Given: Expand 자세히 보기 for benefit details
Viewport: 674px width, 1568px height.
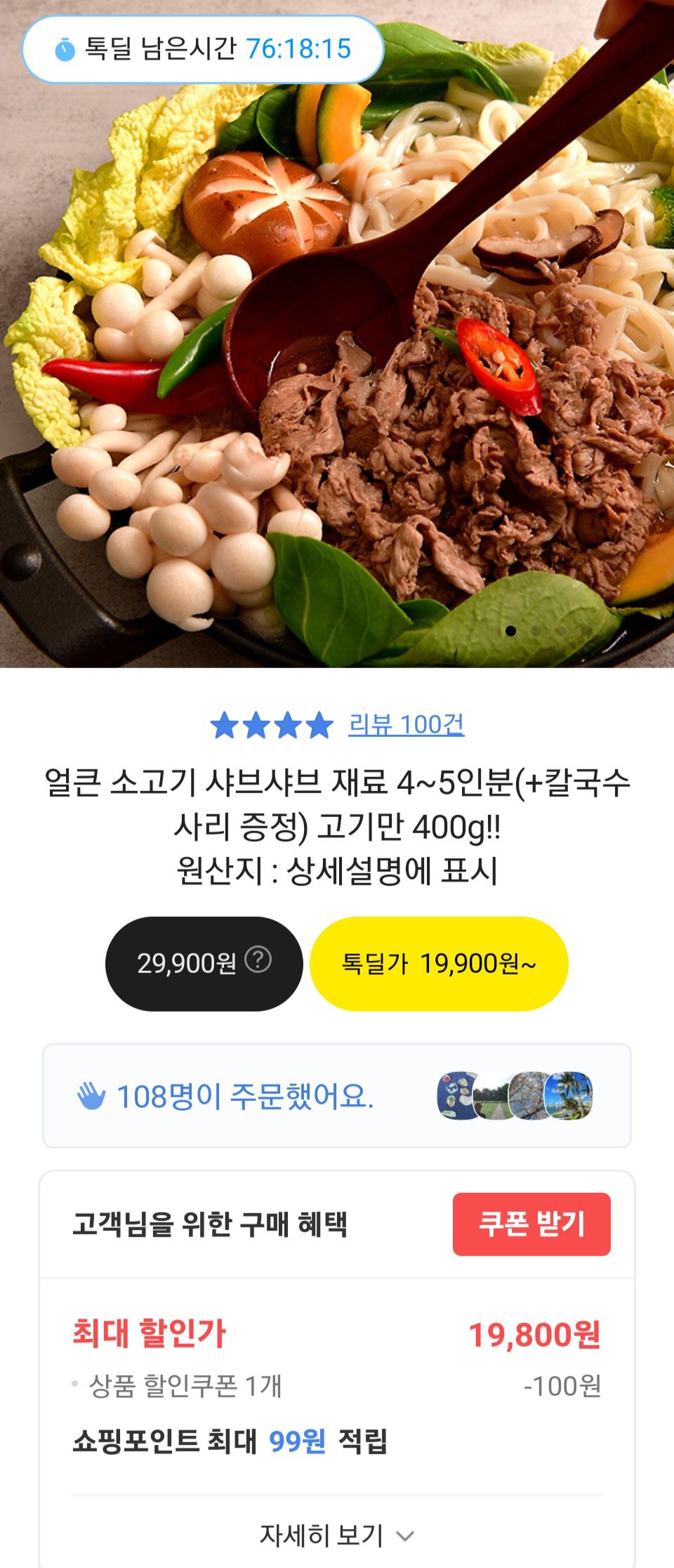Looking at the screenshot, I should pos(337,1535).
